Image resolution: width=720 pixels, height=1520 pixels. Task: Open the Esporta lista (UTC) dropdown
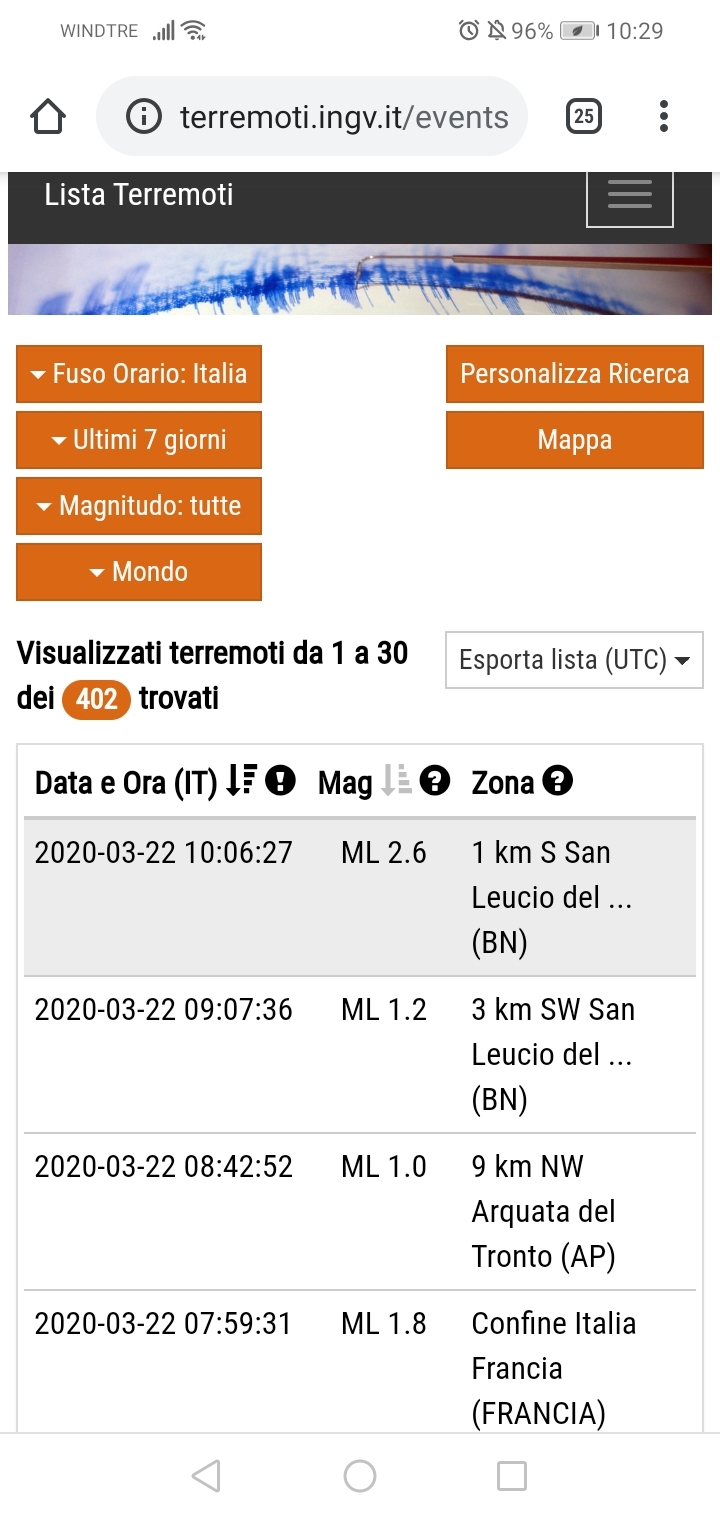click(x=574, y=660)
